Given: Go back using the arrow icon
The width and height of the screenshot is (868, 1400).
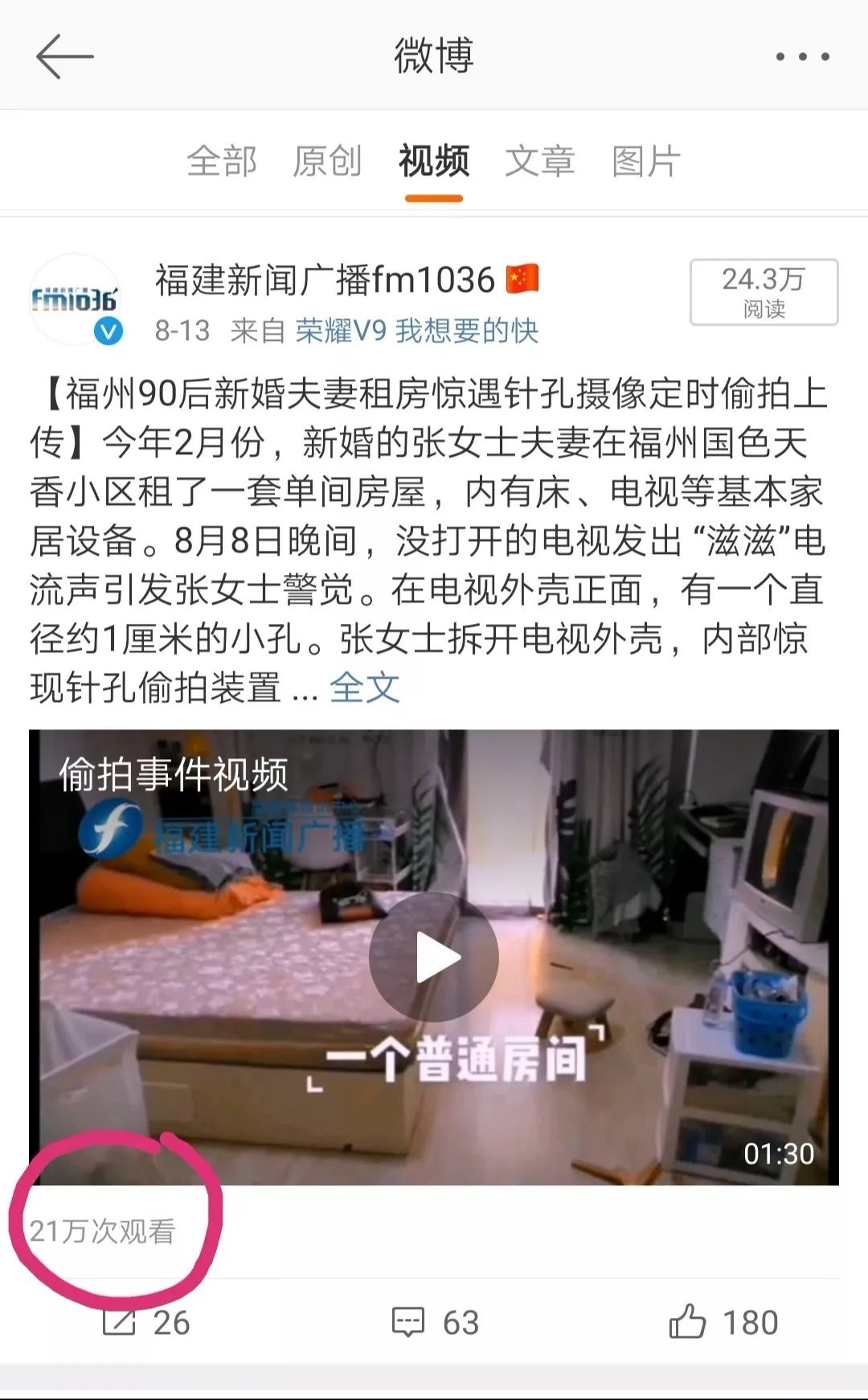Looking at the screenshot, I should [x=64, y=56].
